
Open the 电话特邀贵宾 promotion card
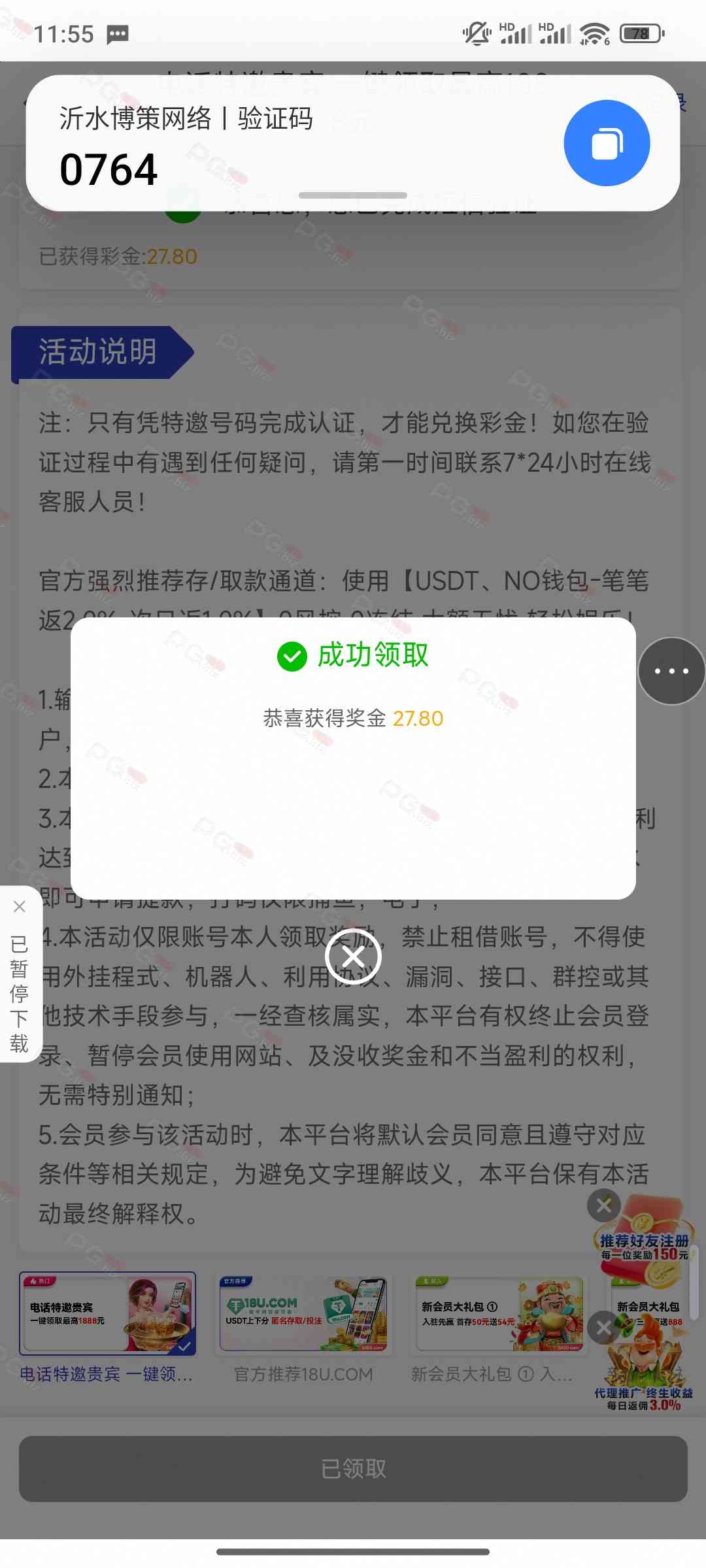pos(107,1313)
